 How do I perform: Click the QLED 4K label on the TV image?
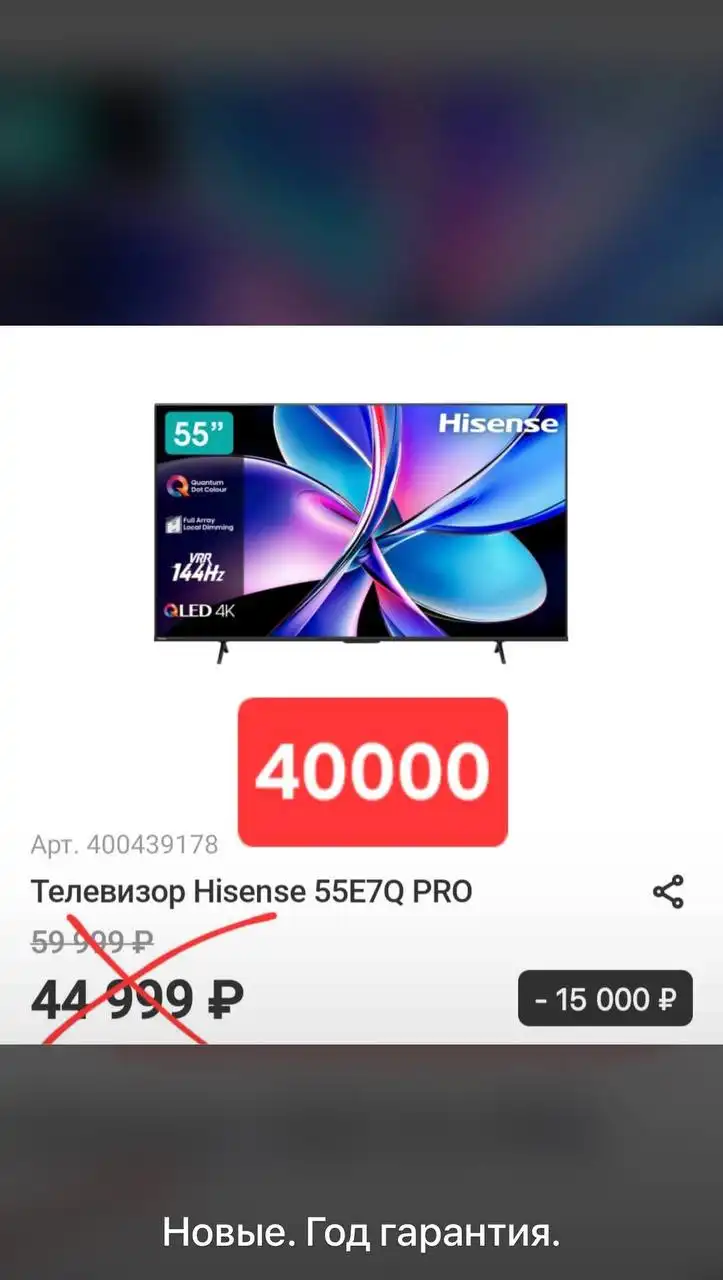pyautogui.click(x=198, y=608)
